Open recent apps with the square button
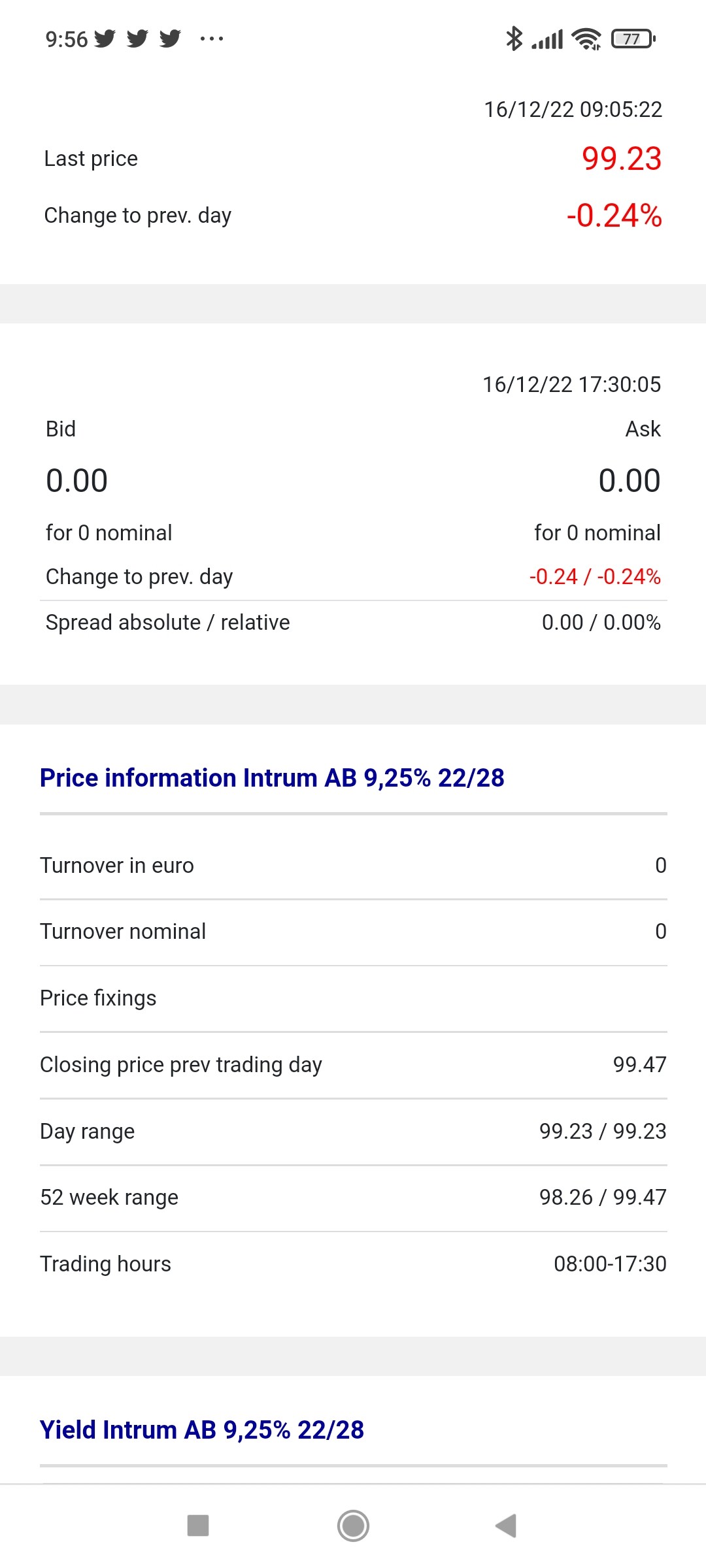 click(x=198, y=1526)
